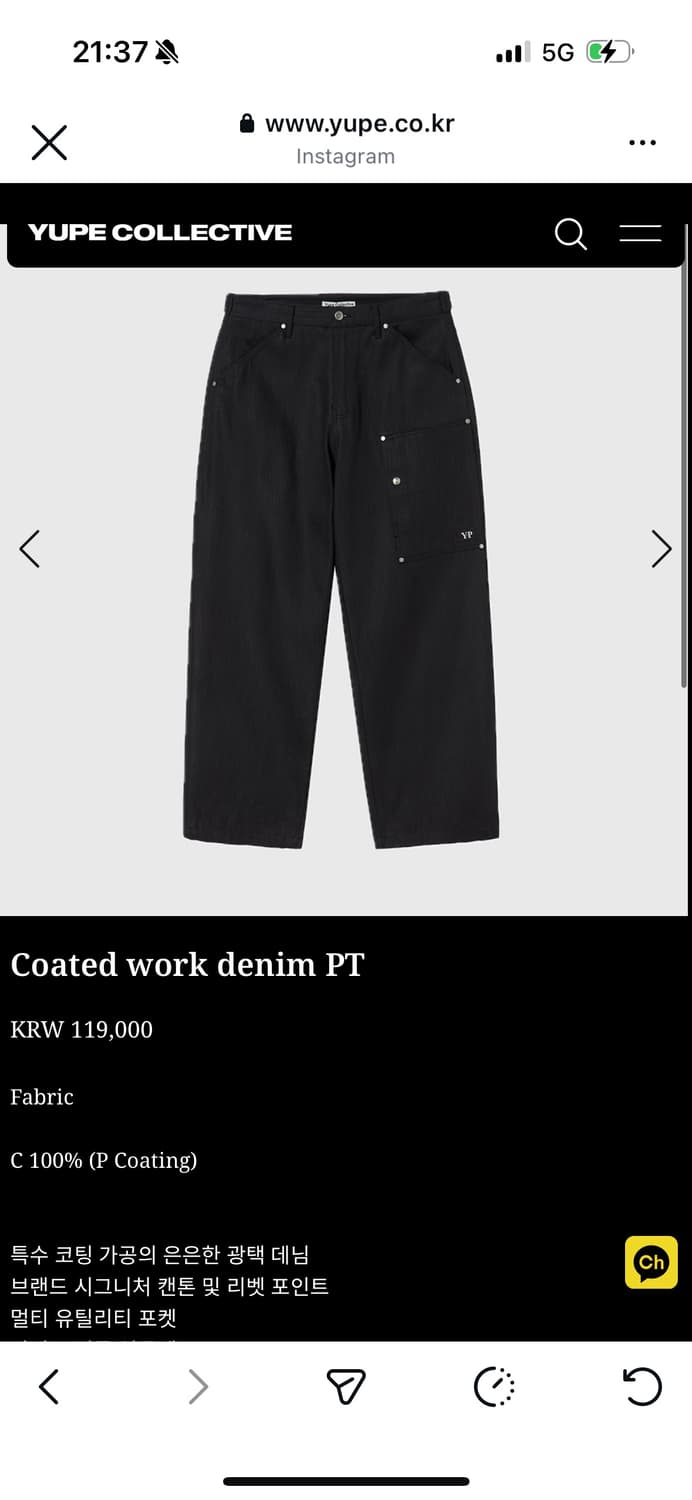Go back to the previous web page
Viewport: 692px width, 1500px height.
[49, 1386]
